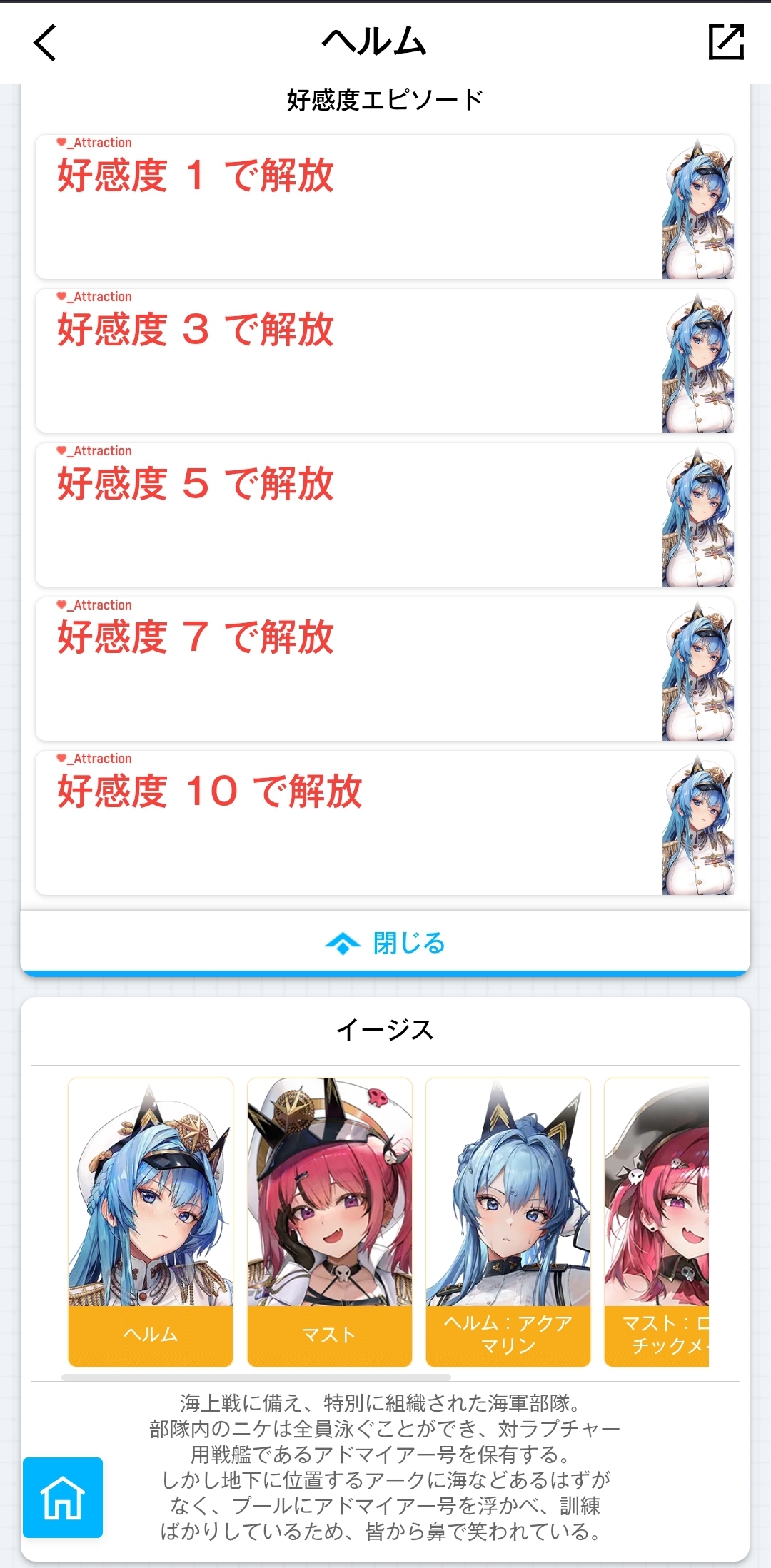Go back using the top-left arrow
Screen dimensions: 771x1568
[45, 43]
